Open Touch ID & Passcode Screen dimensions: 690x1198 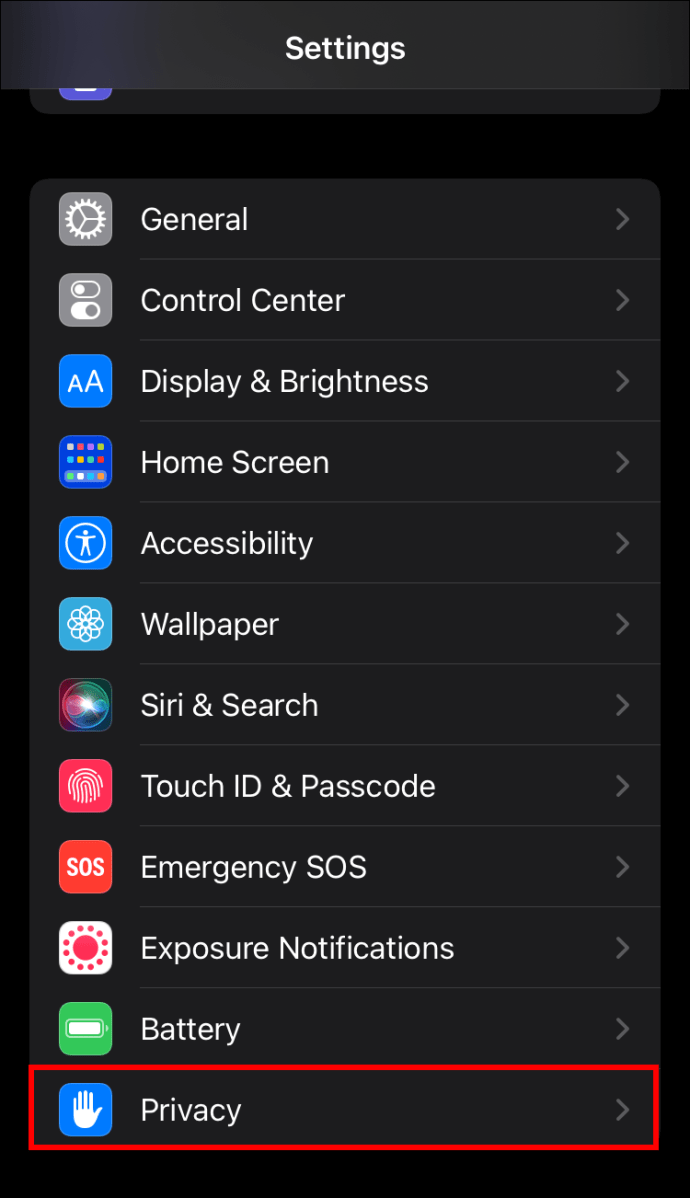(x=345, y=786)
